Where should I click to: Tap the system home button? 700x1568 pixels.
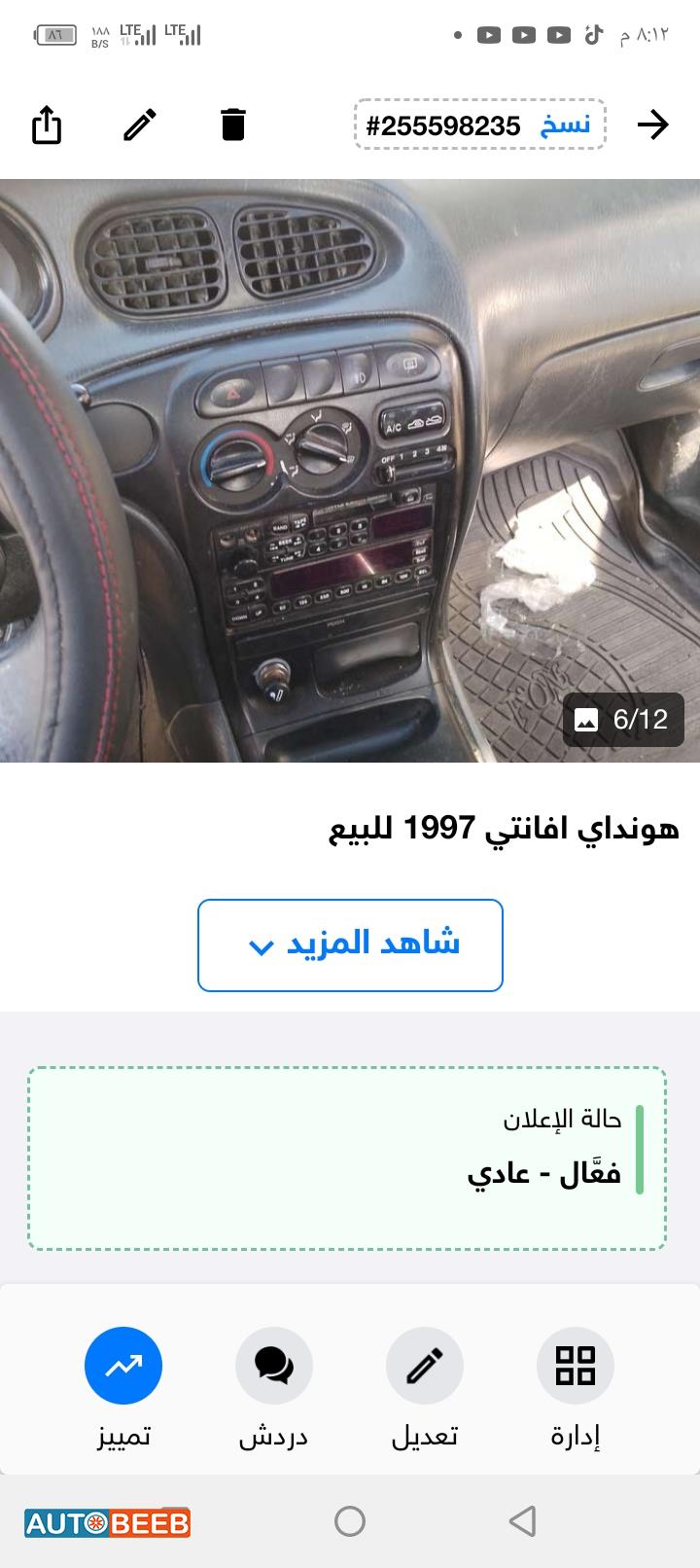(350, 1520)
